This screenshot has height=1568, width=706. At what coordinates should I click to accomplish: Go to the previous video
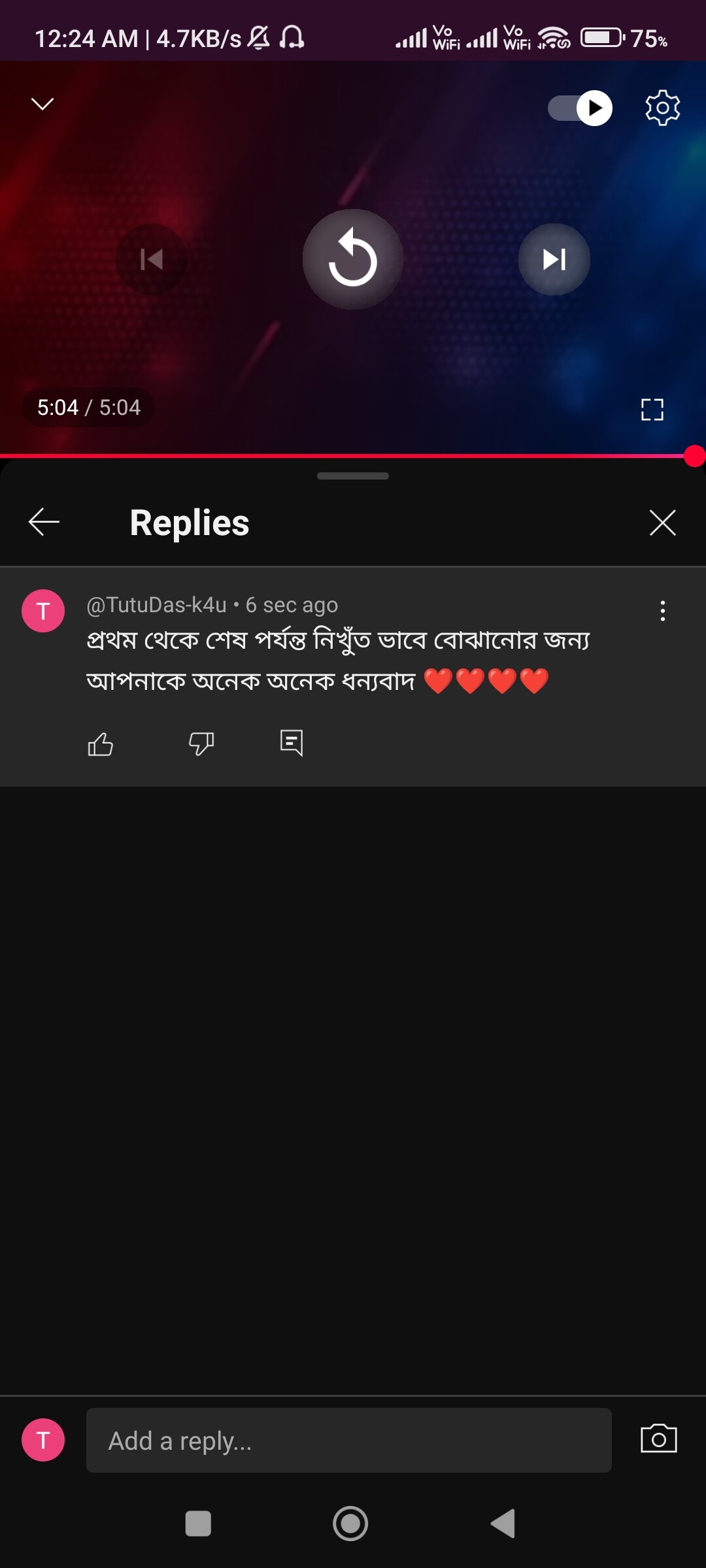click(x=152, y=259)
